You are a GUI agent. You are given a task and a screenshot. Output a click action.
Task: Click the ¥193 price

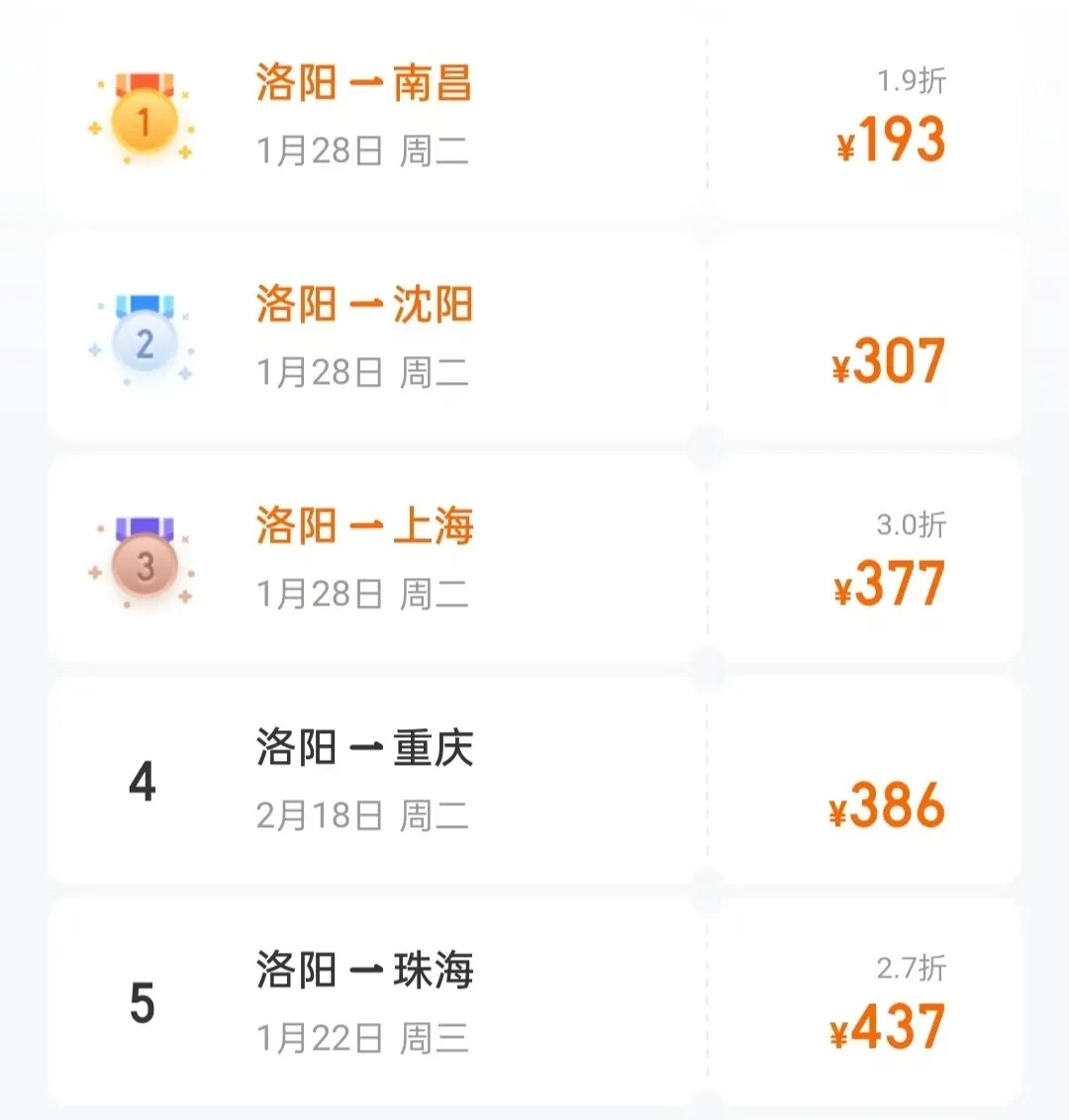888,140
